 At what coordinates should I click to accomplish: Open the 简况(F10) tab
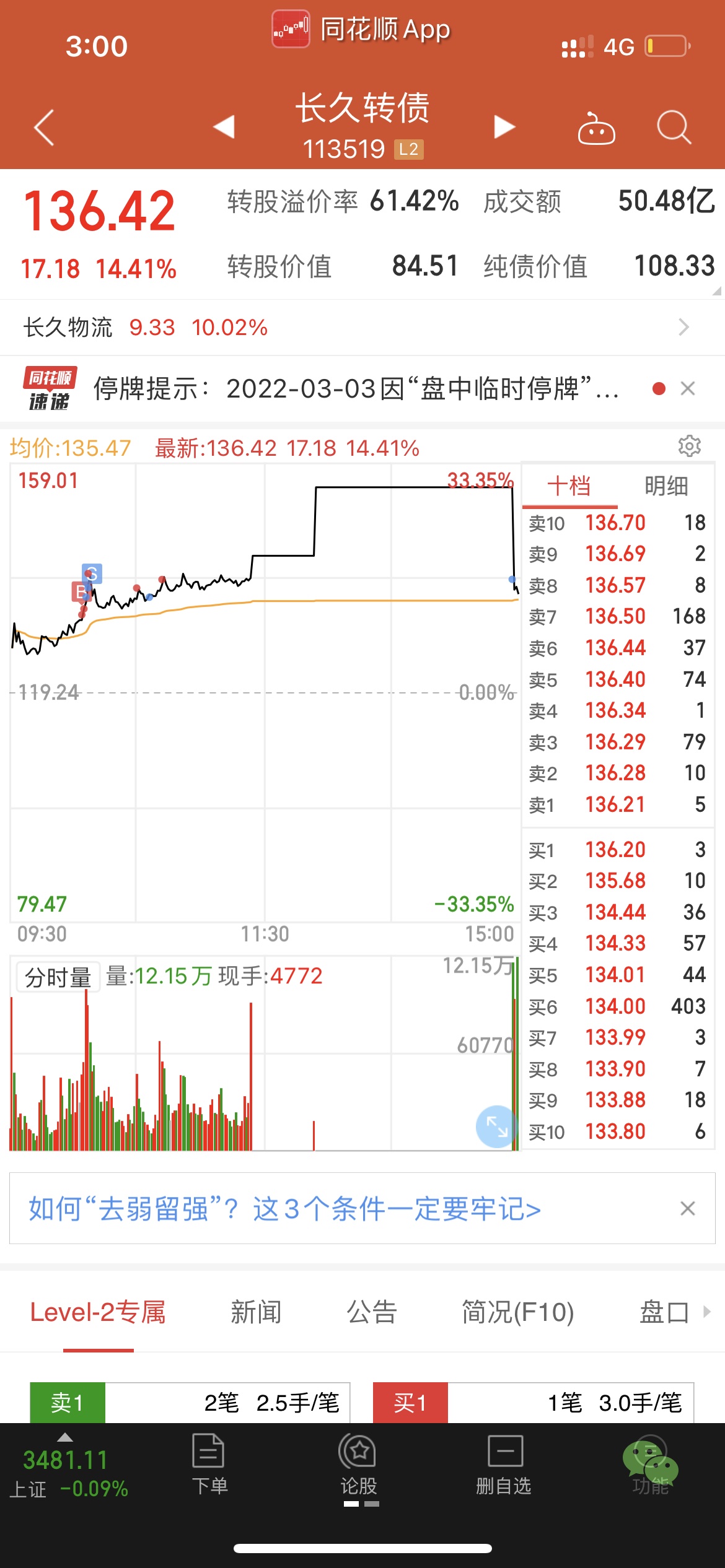(518, 1312)
